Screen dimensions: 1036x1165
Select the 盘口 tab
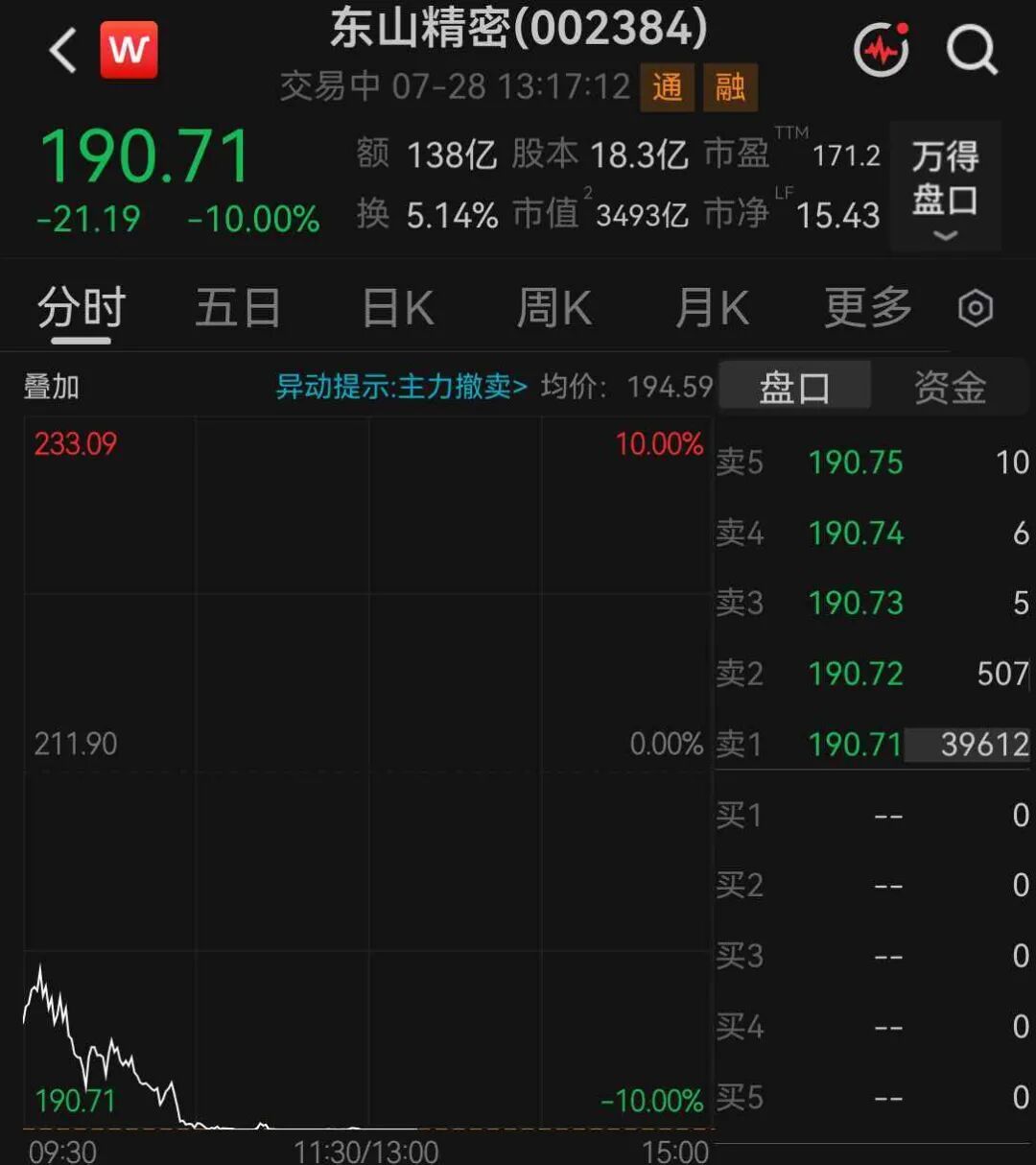(794, 388)
